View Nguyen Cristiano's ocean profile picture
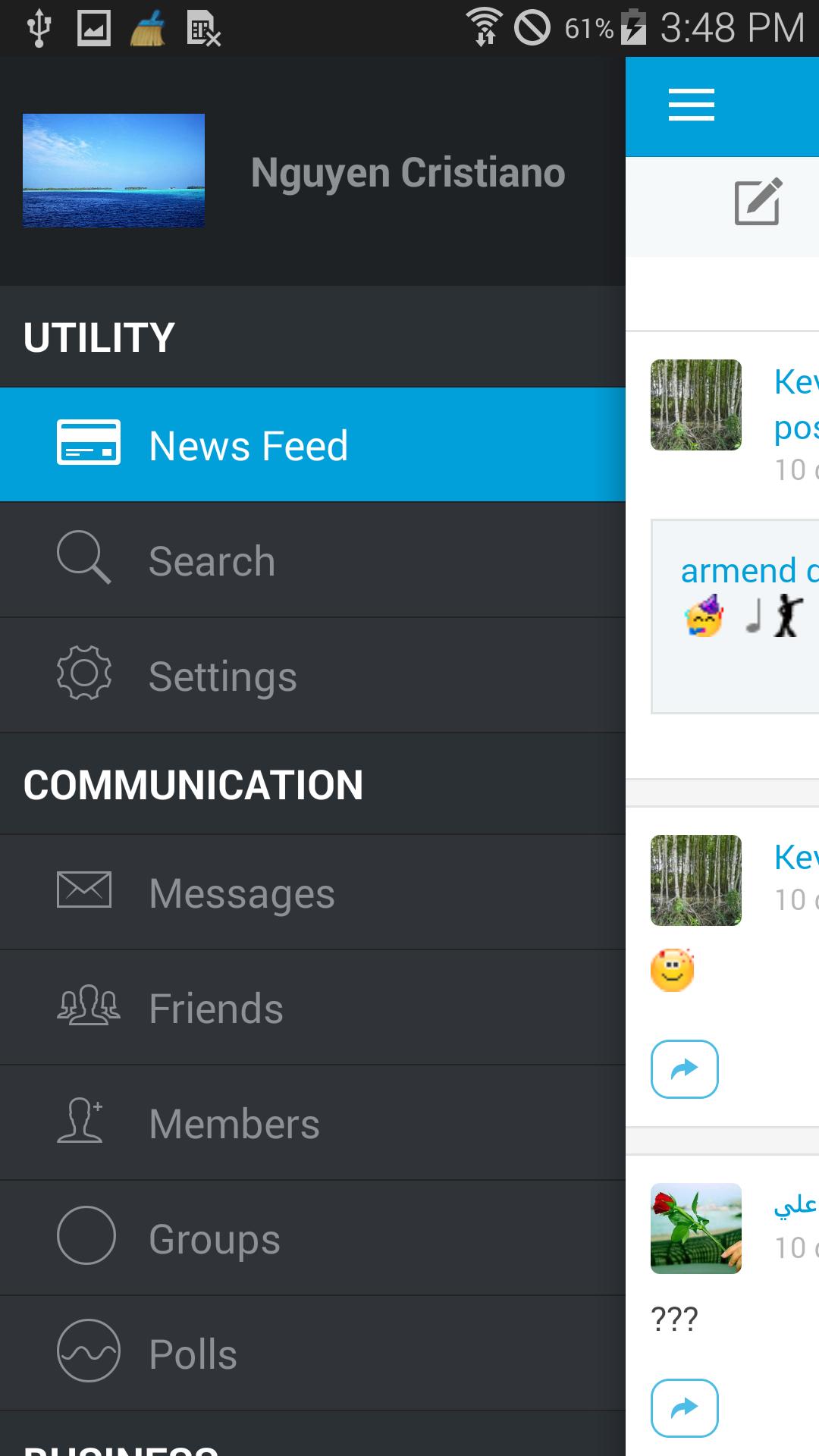Image resolution: width=819 pixels, height=1456 pixels. click(113, 171)
